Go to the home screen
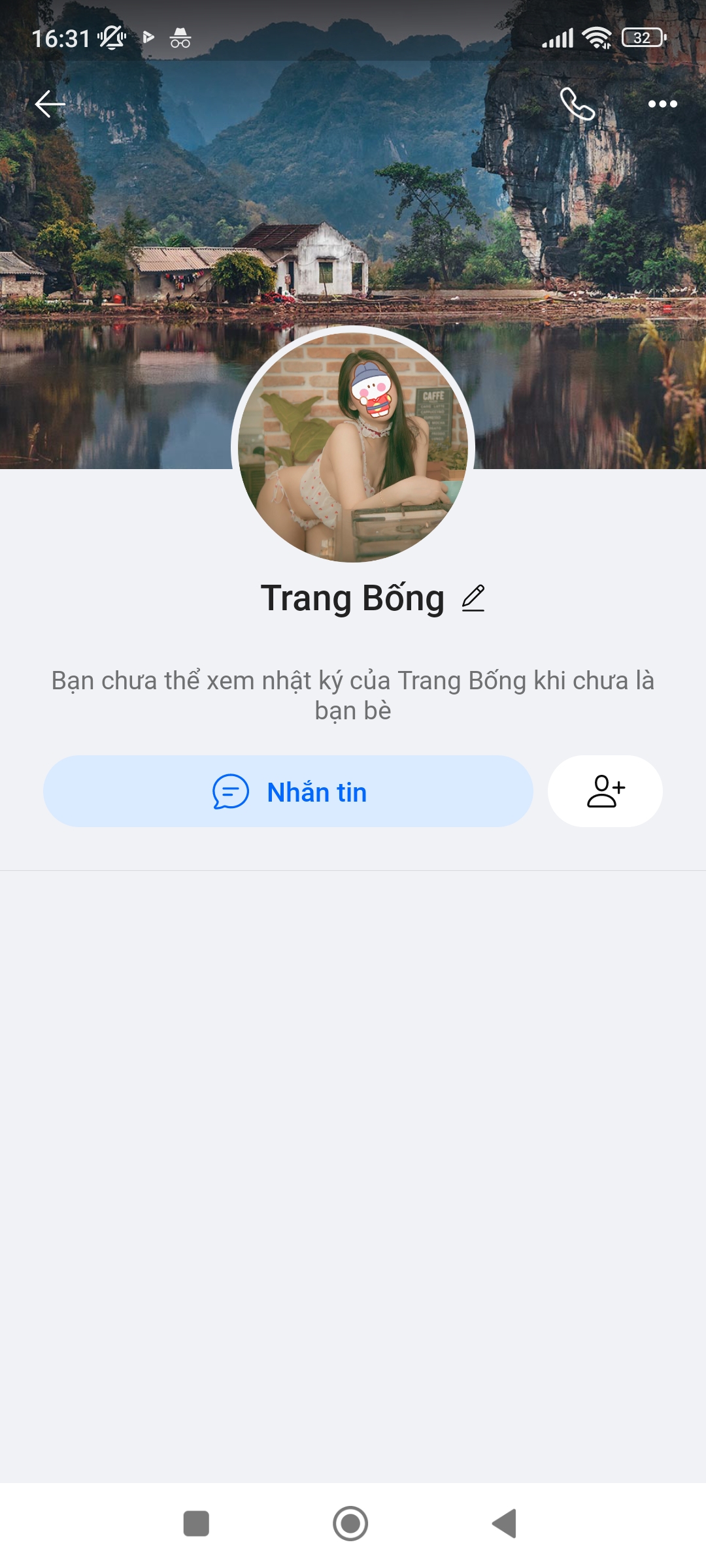Image resolution: width=706 pixels, height=1568 pixels. (350, 1524)
